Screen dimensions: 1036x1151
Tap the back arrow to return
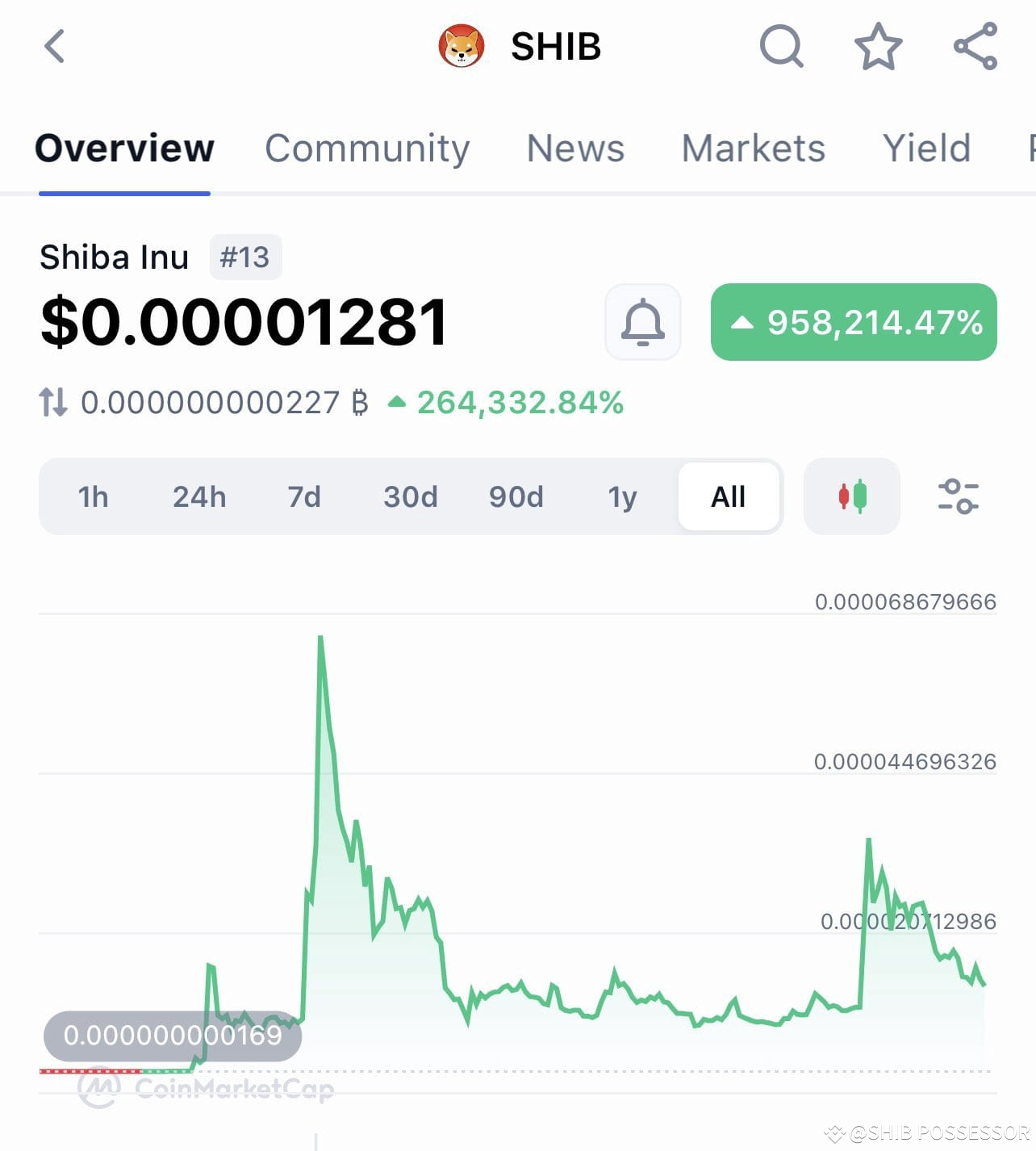pos(54,46)
